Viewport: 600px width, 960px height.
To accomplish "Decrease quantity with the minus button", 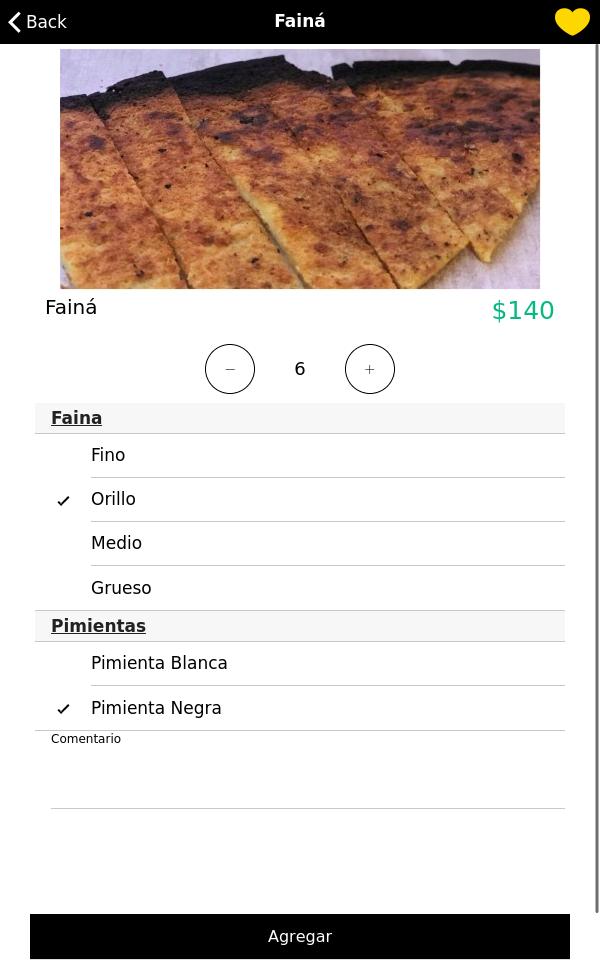I will pos(230,369).
